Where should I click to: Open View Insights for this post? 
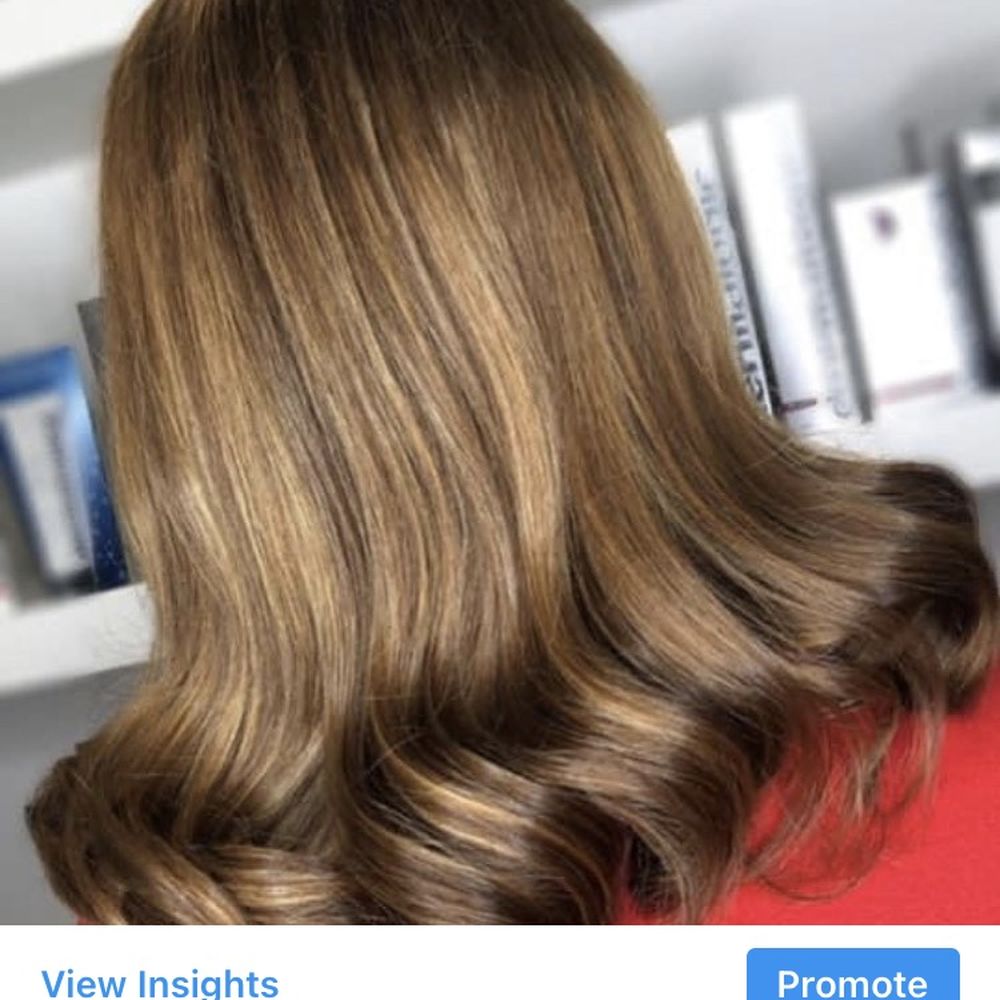pyautogui.click(x=160, y=981)
